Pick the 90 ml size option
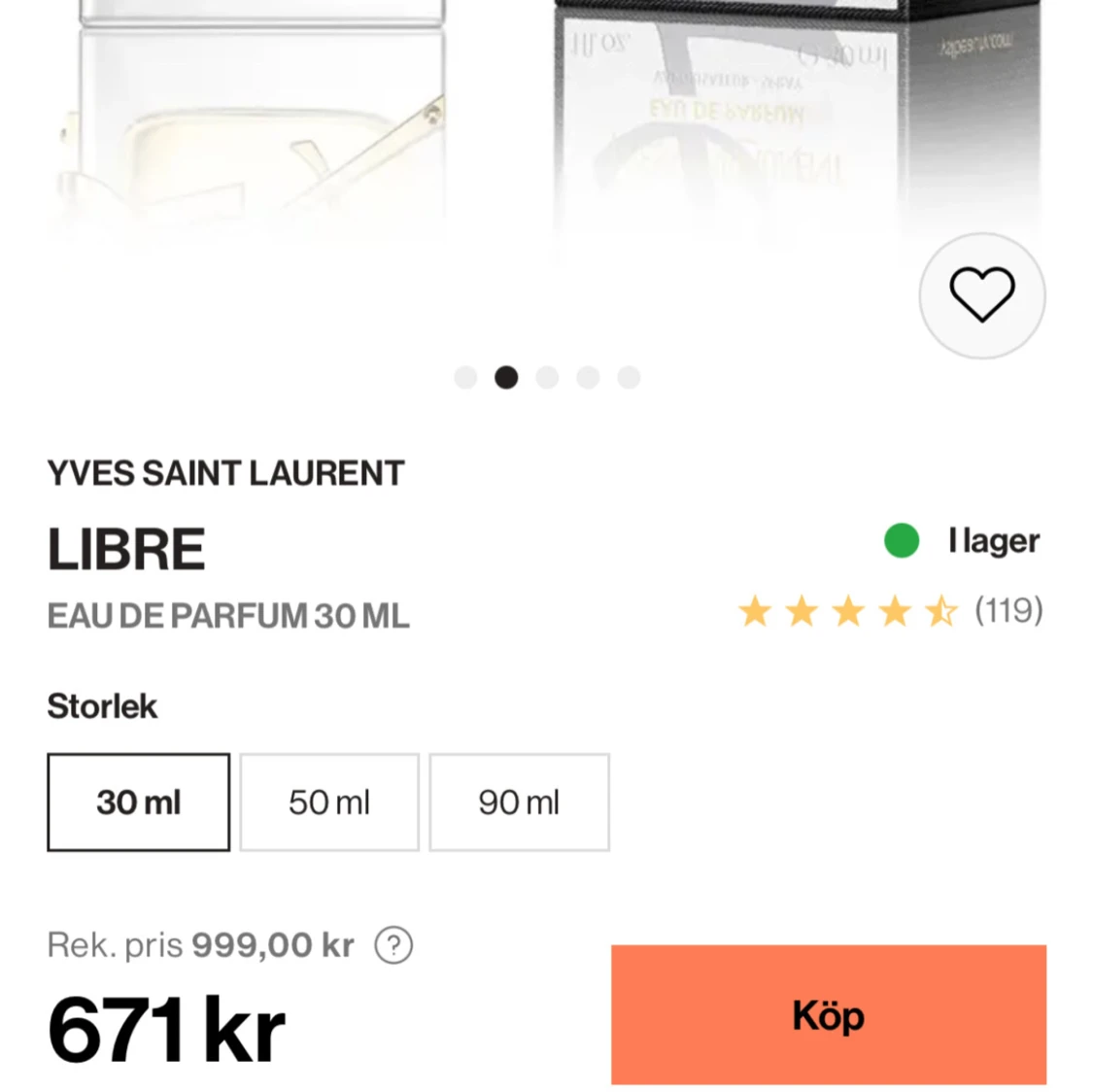The height and width of the screenshot is (1092, 1093). [x=519, y=802]
